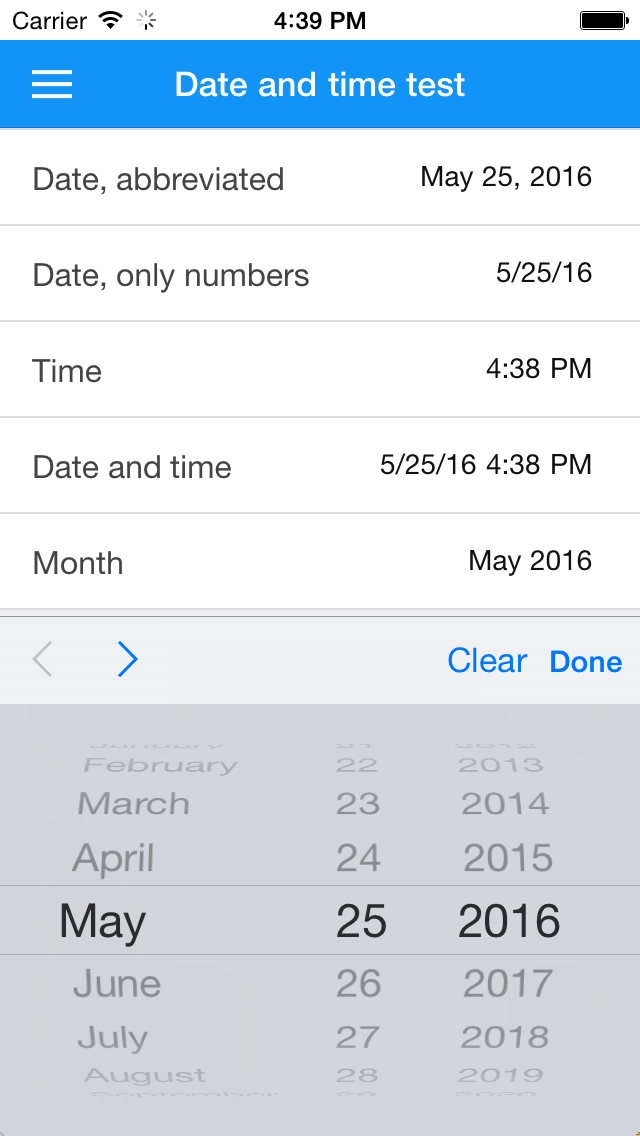Open the Time field
640x1136 pixels.
pyautogui.click(x=320, y=369)
